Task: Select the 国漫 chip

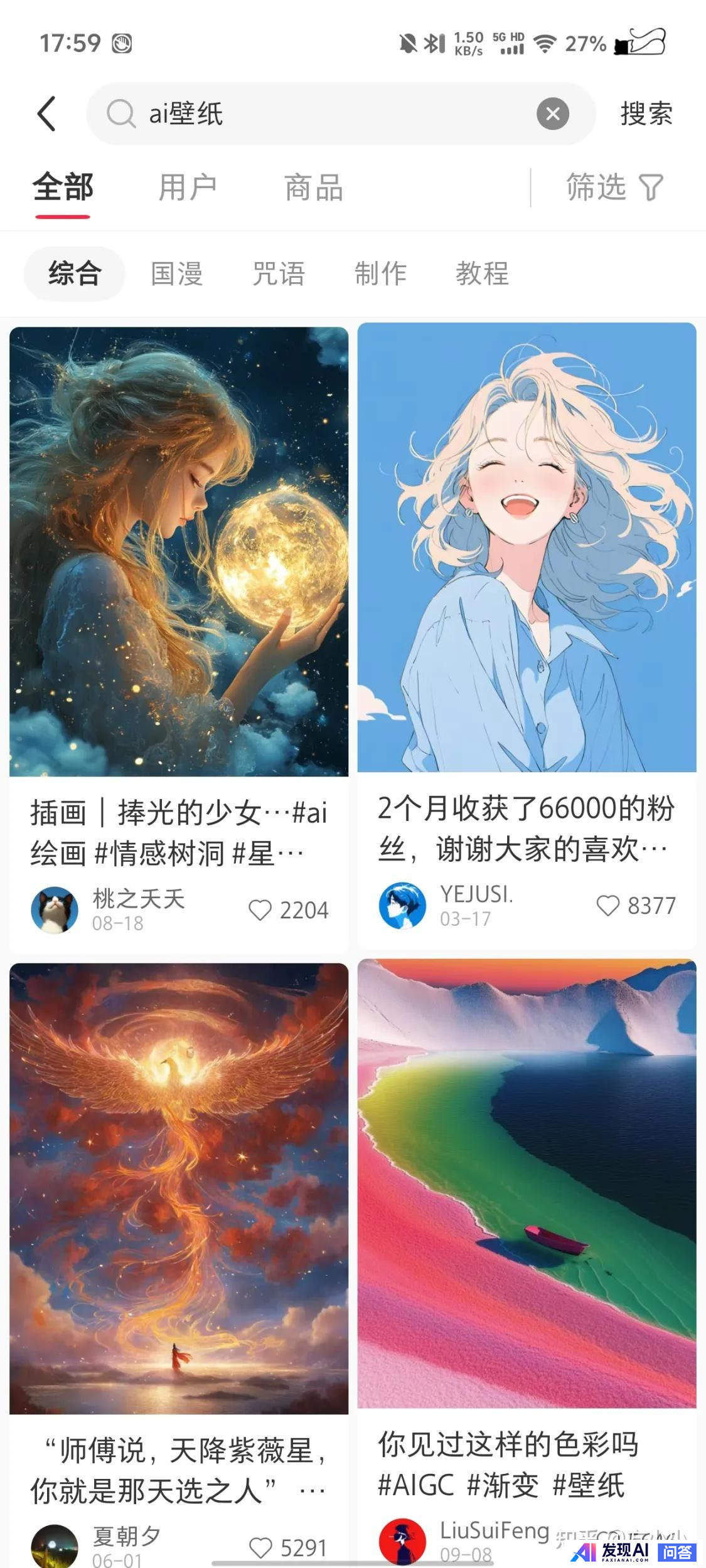Action: 177,273
